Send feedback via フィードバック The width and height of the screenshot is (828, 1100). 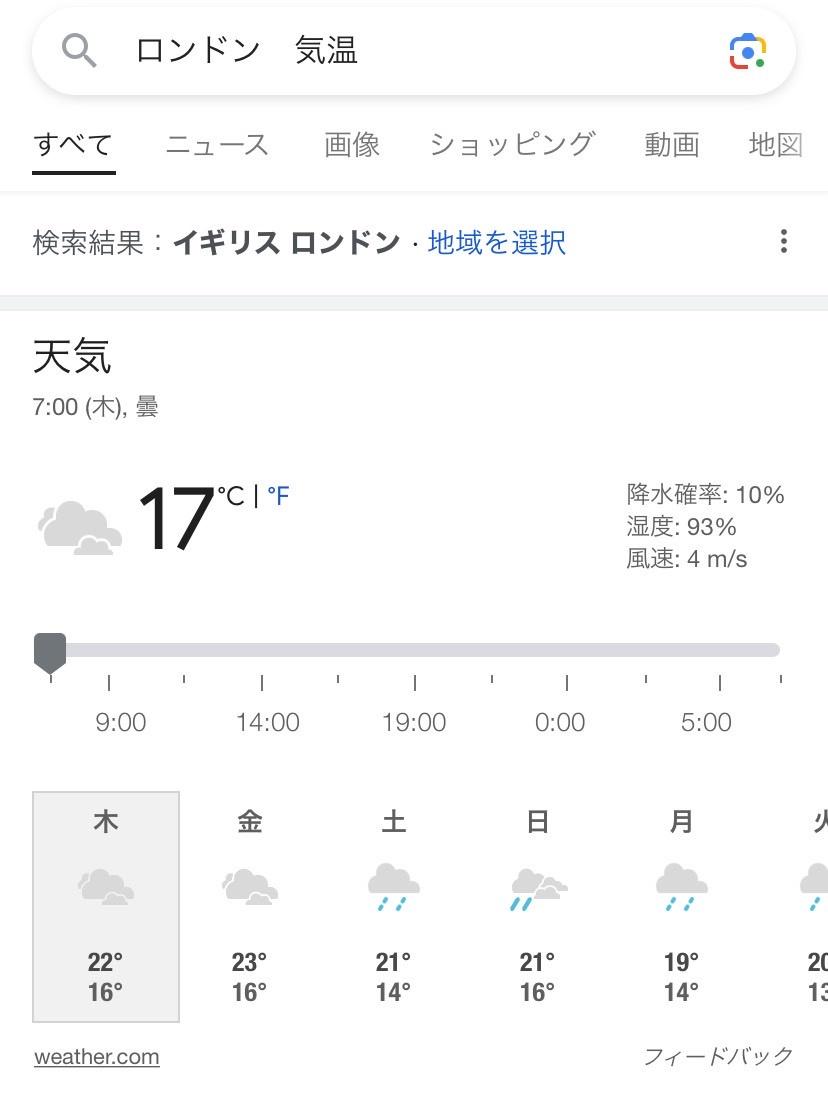717,1056
